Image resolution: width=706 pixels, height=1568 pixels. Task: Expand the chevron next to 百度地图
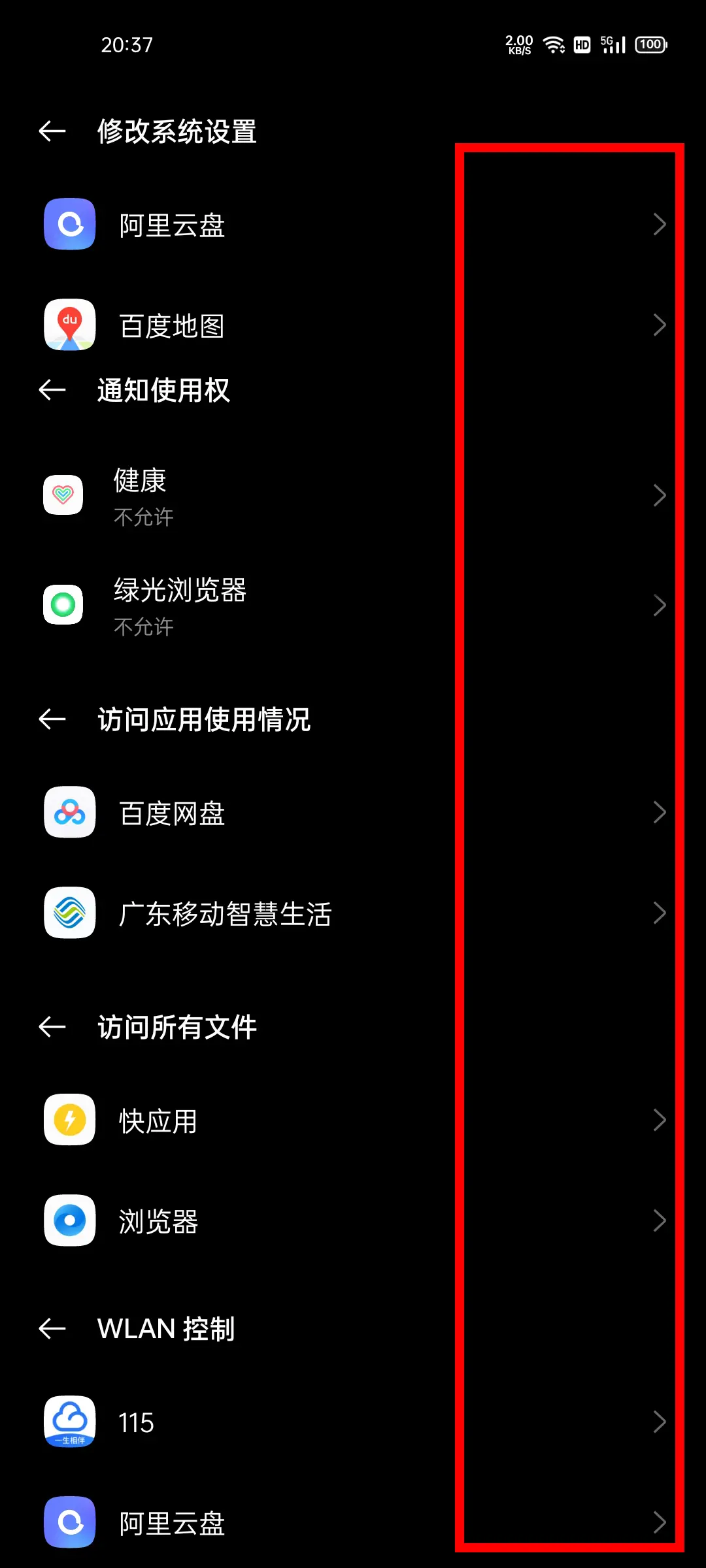pos(660,325)
